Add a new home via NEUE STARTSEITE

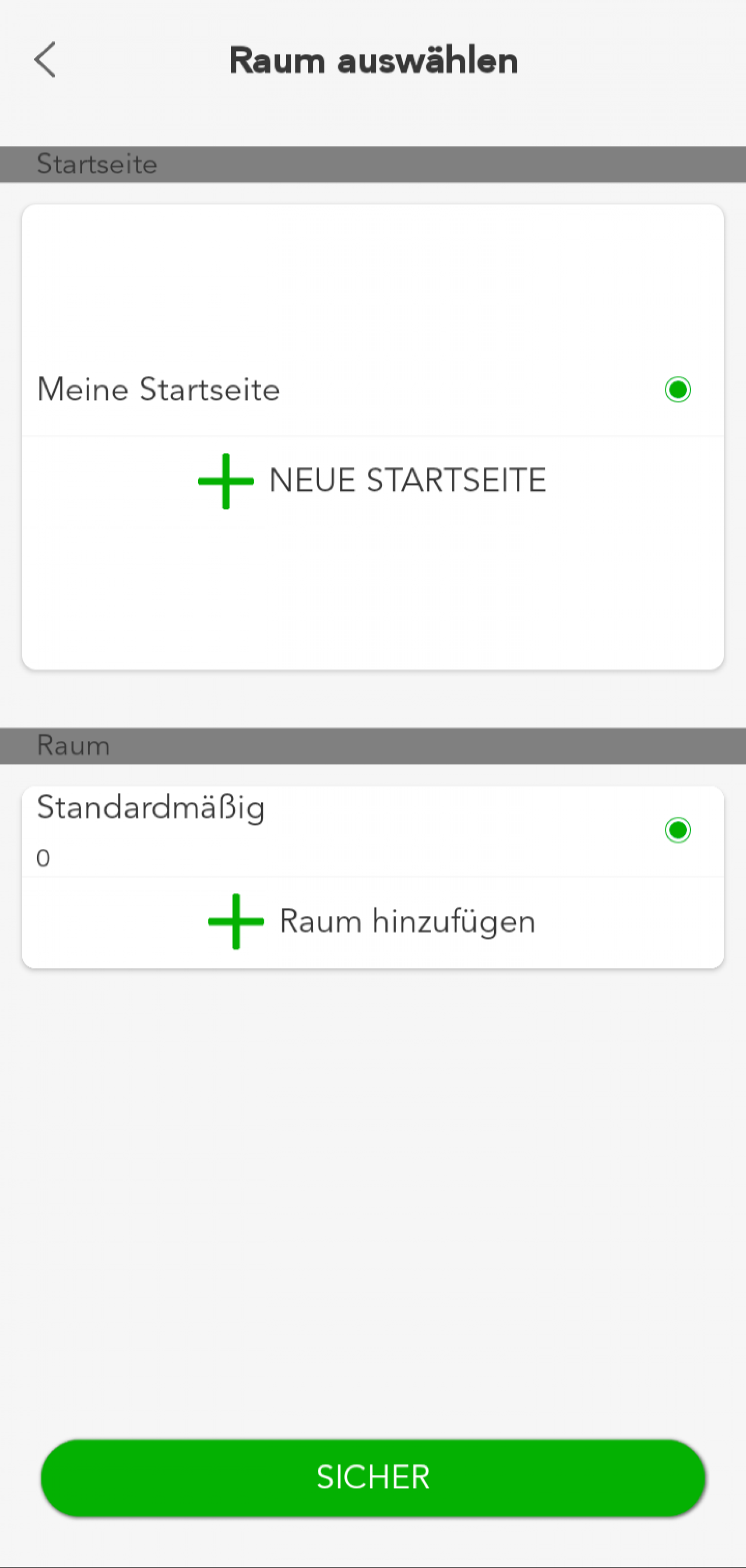pyautogui.click(x=372, y=480)
